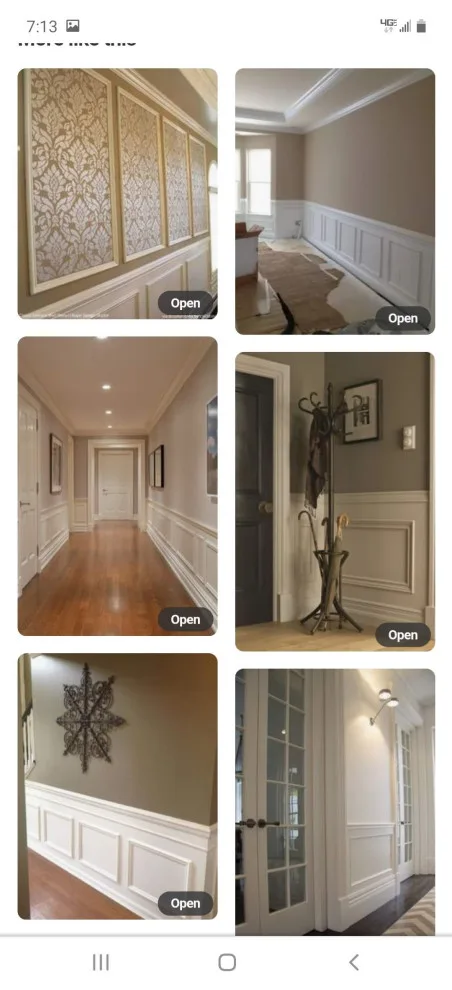
Task: Tap Open on the damask panel pin
Action: tap(185, 303)
